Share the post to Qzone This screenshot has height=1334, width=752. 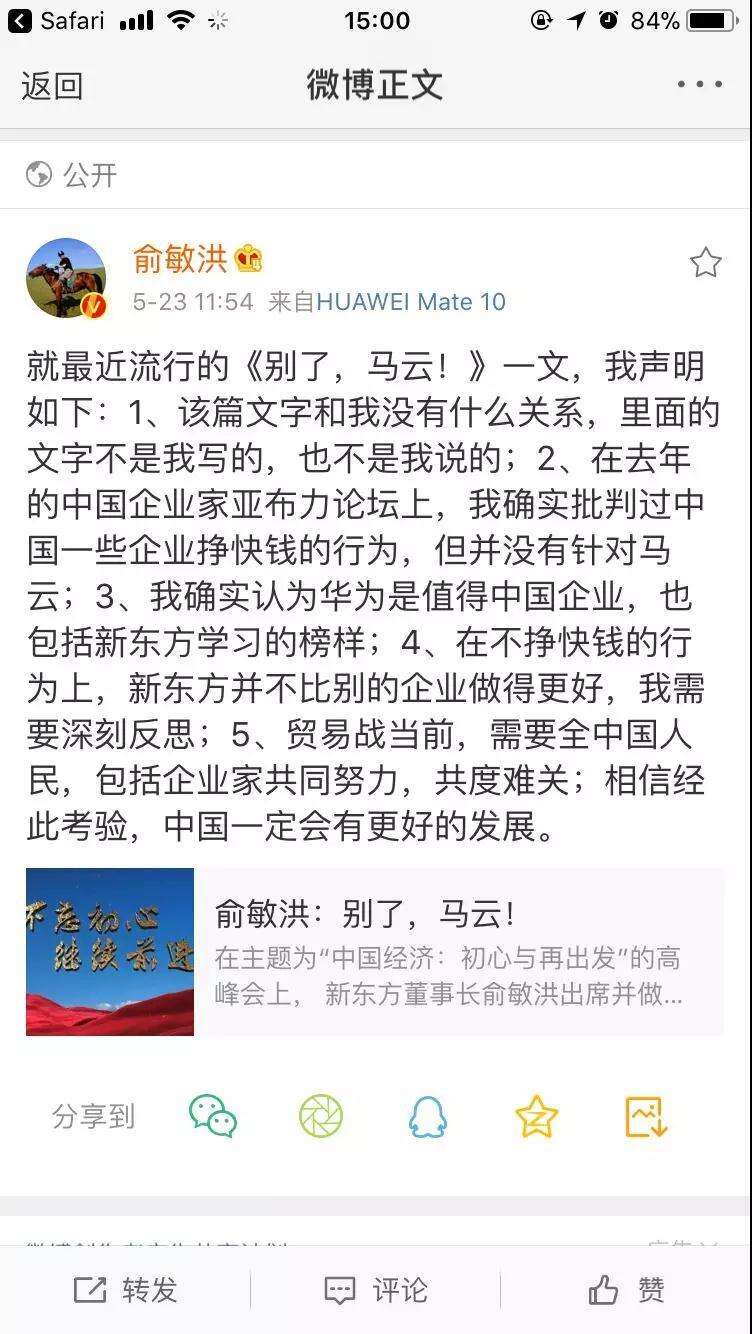click(537, 1116)
